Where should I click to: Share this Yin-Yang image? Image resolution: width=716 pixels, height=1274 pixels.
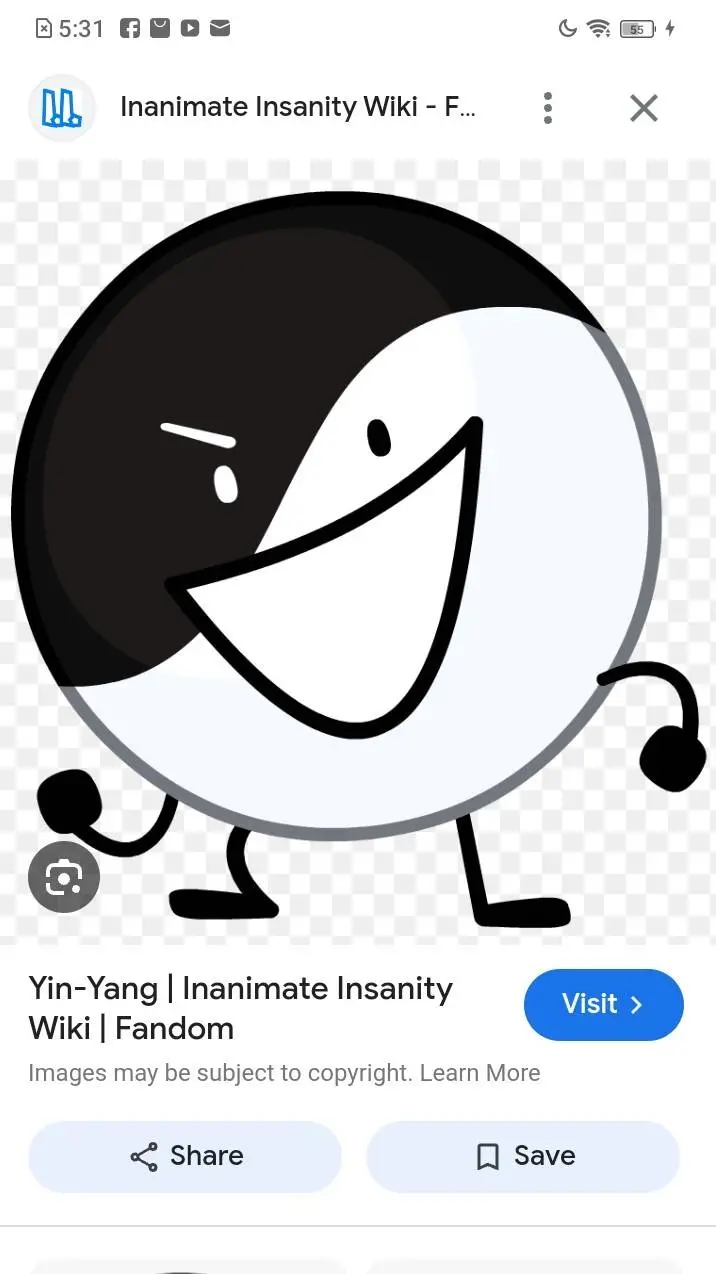pyautogui.click(x=185, y=1156)
